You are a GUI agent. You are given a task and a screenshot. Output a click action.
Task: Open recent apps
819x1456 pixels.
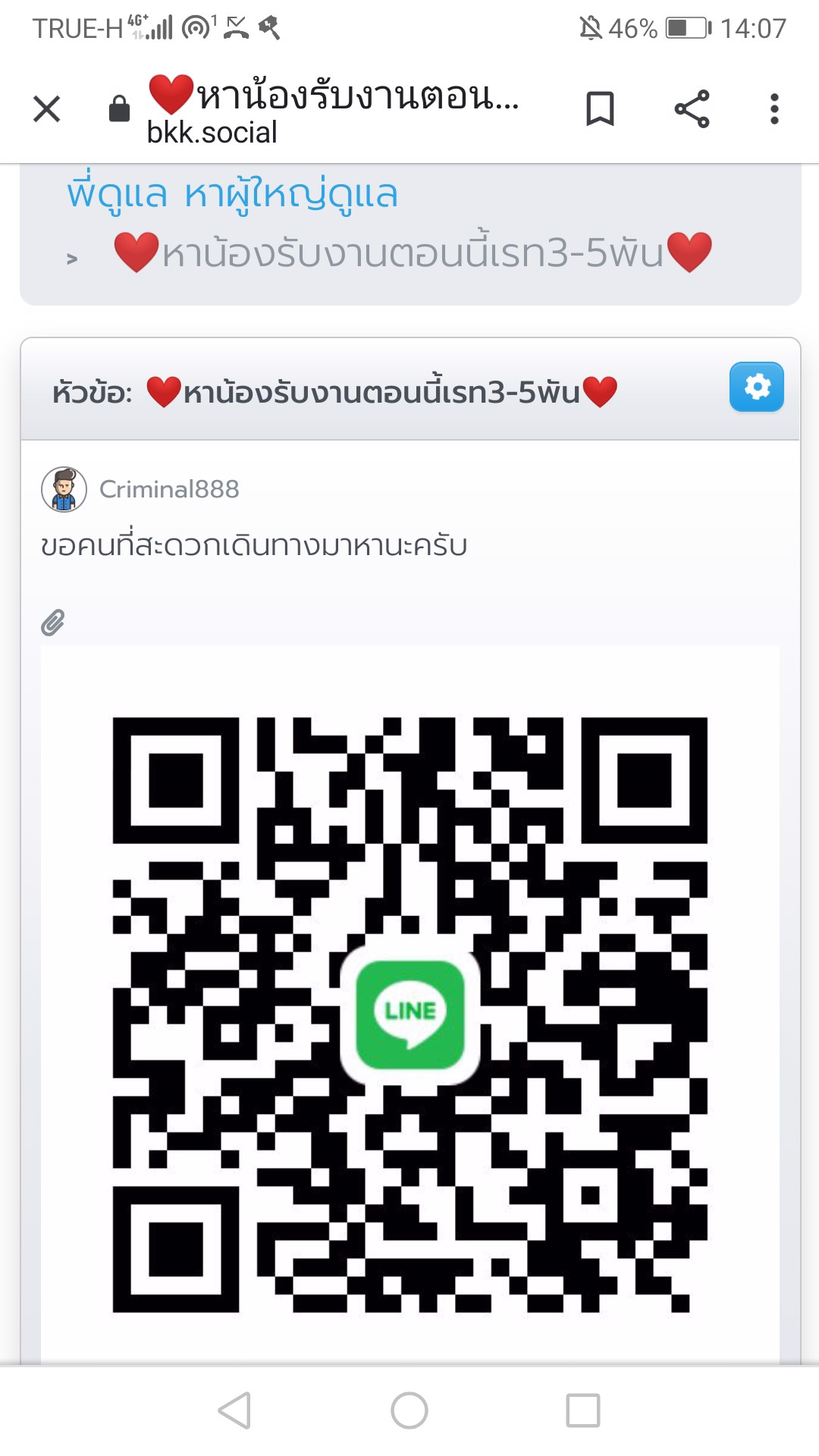pos(583,1410)
